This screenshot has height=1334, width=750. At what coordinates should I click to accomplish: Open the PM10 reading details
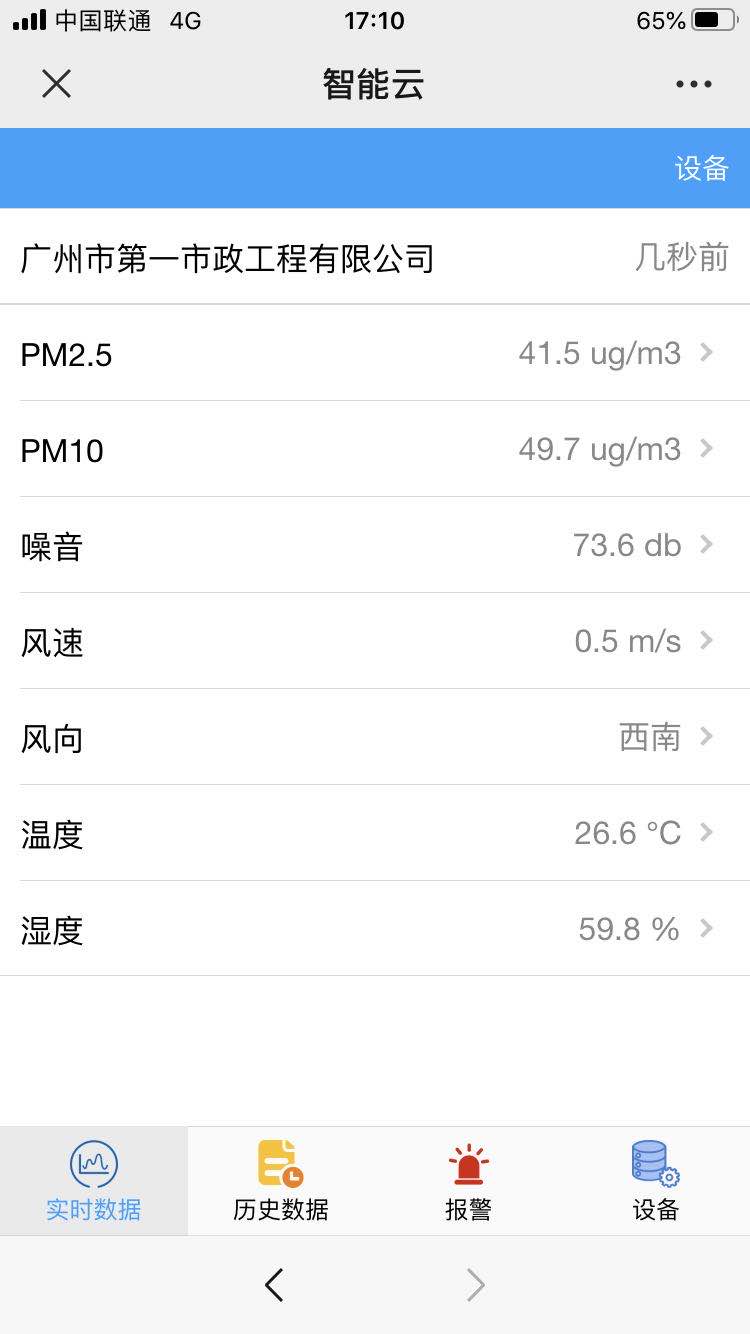coord(375,449)
